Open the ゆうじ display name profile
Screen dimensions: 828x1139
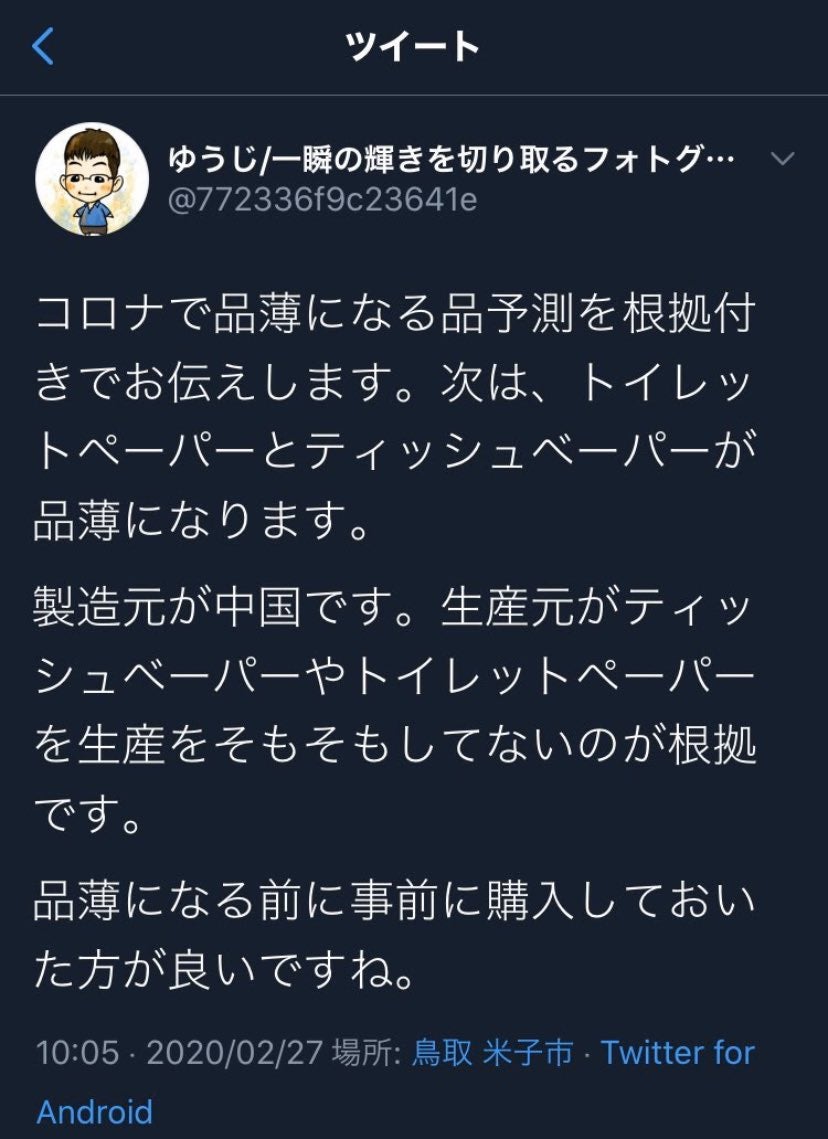point(450,158)
